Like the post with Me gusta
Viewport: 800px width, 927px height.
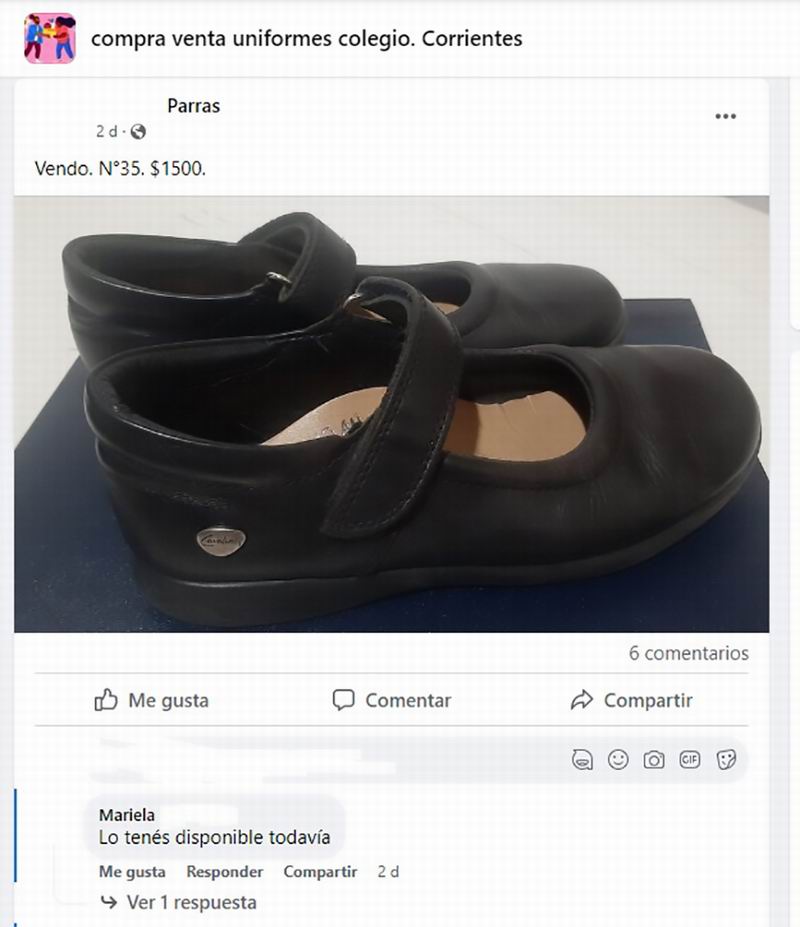tap(151, 700)
